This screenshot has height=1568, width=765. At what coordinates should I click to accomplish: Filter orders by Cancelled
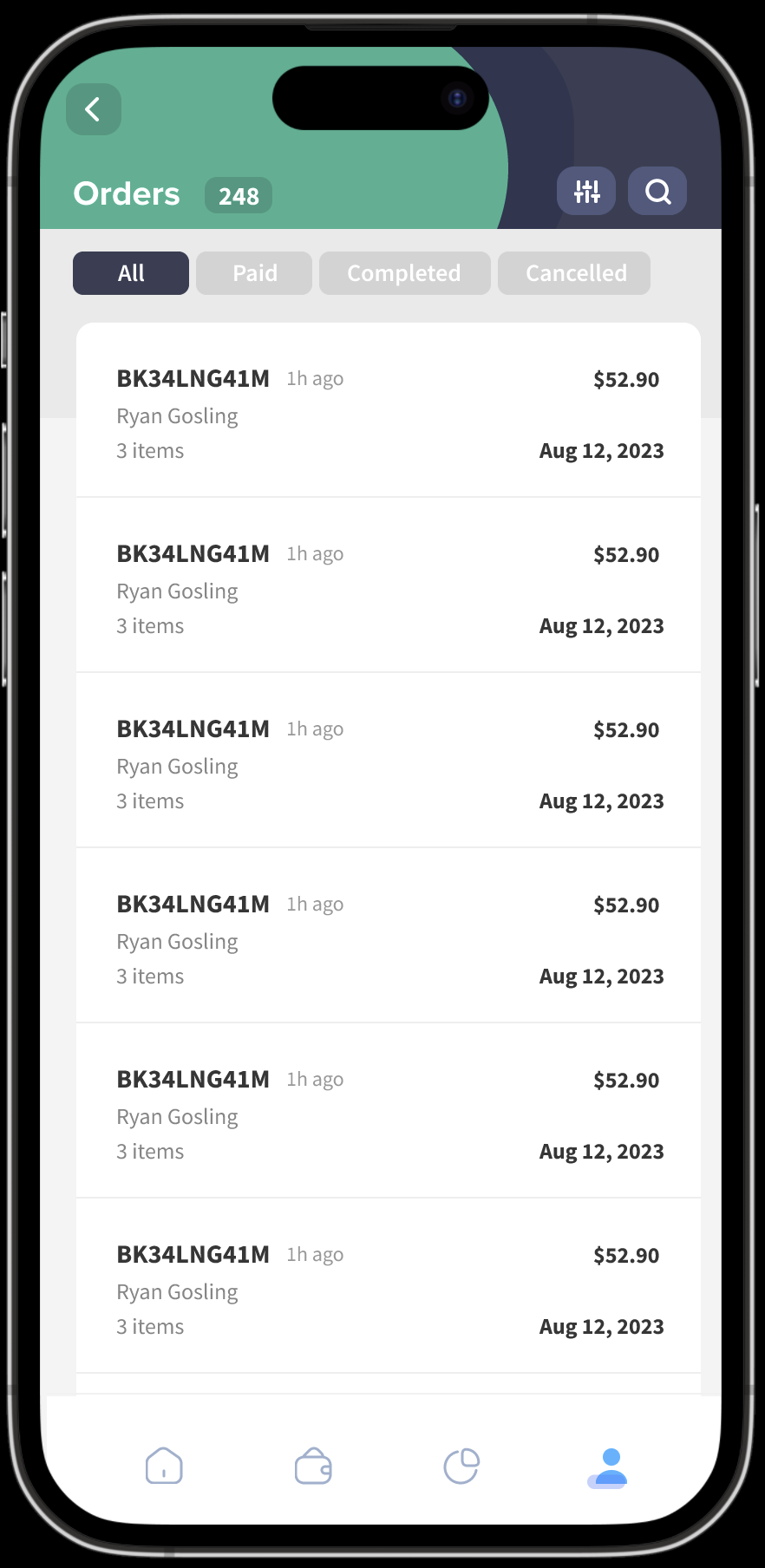(574, 273)
